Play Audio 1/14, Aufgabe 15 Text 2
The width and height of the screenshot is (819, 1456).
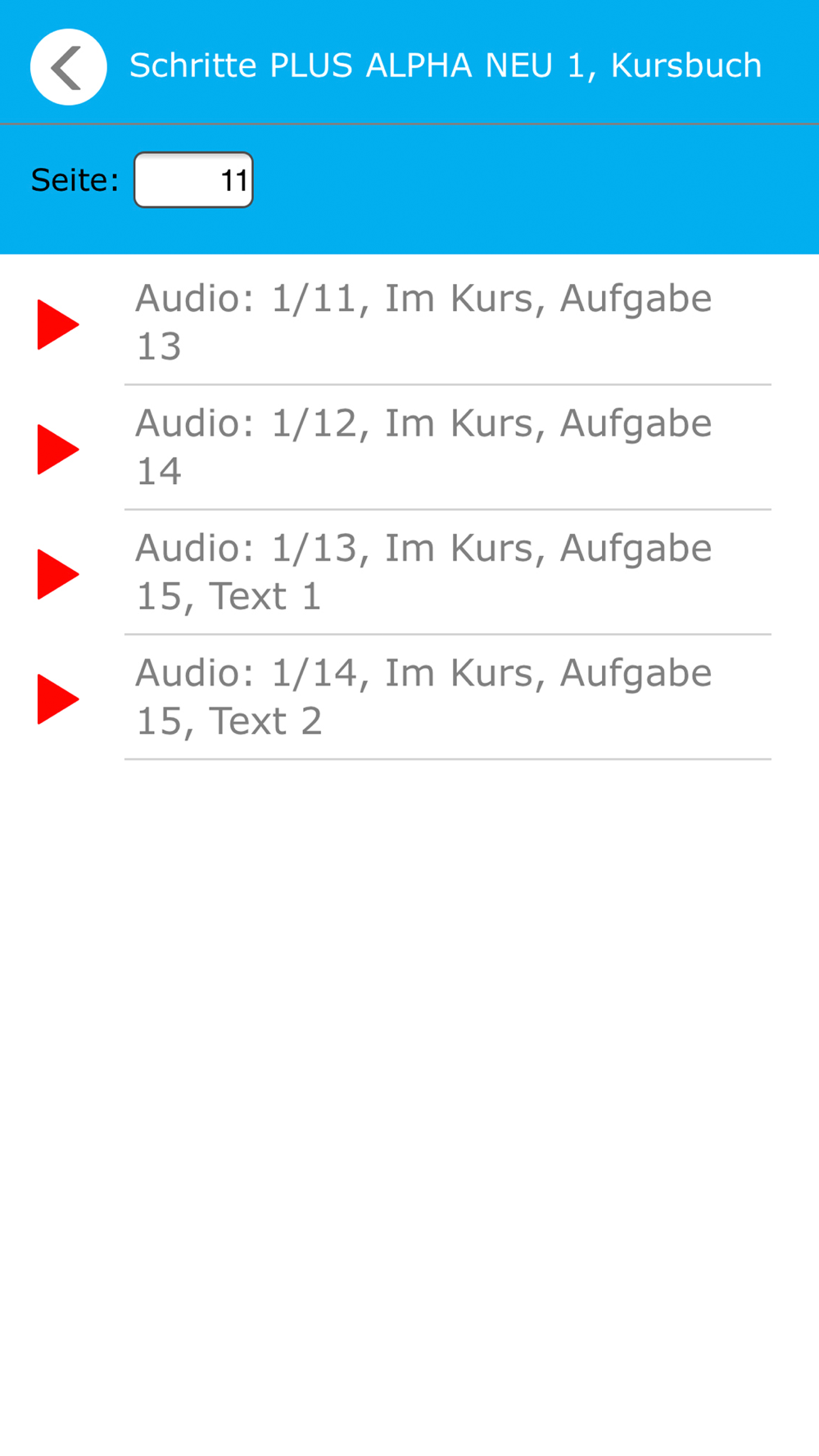click(x=58, y=699)
